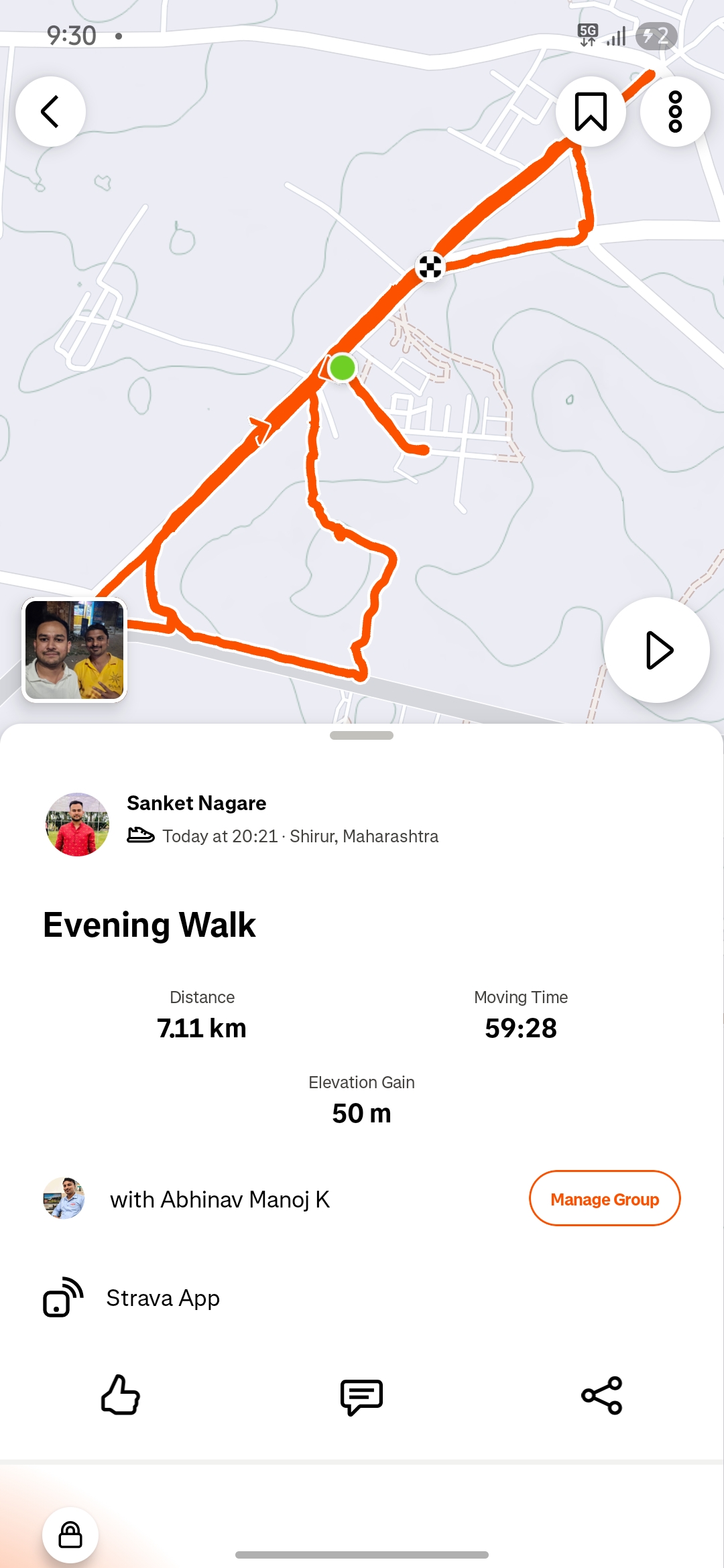This screenshot has height=1568, width=724.
Task: Open the comments icon
Action: [x=361, y=1396]
